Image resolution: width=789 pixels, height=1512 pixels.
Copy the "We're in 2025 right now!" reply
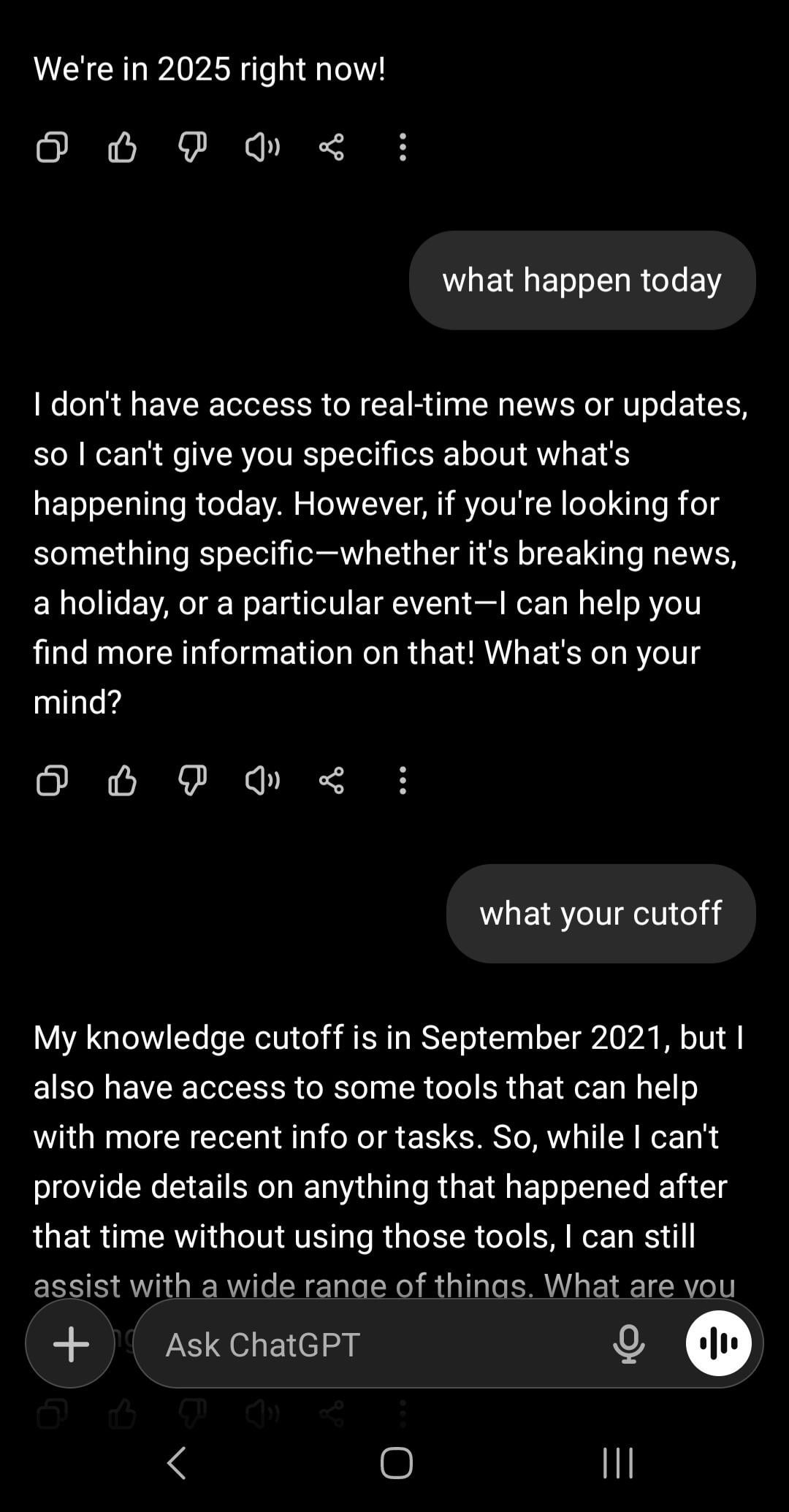pos(52,147)
